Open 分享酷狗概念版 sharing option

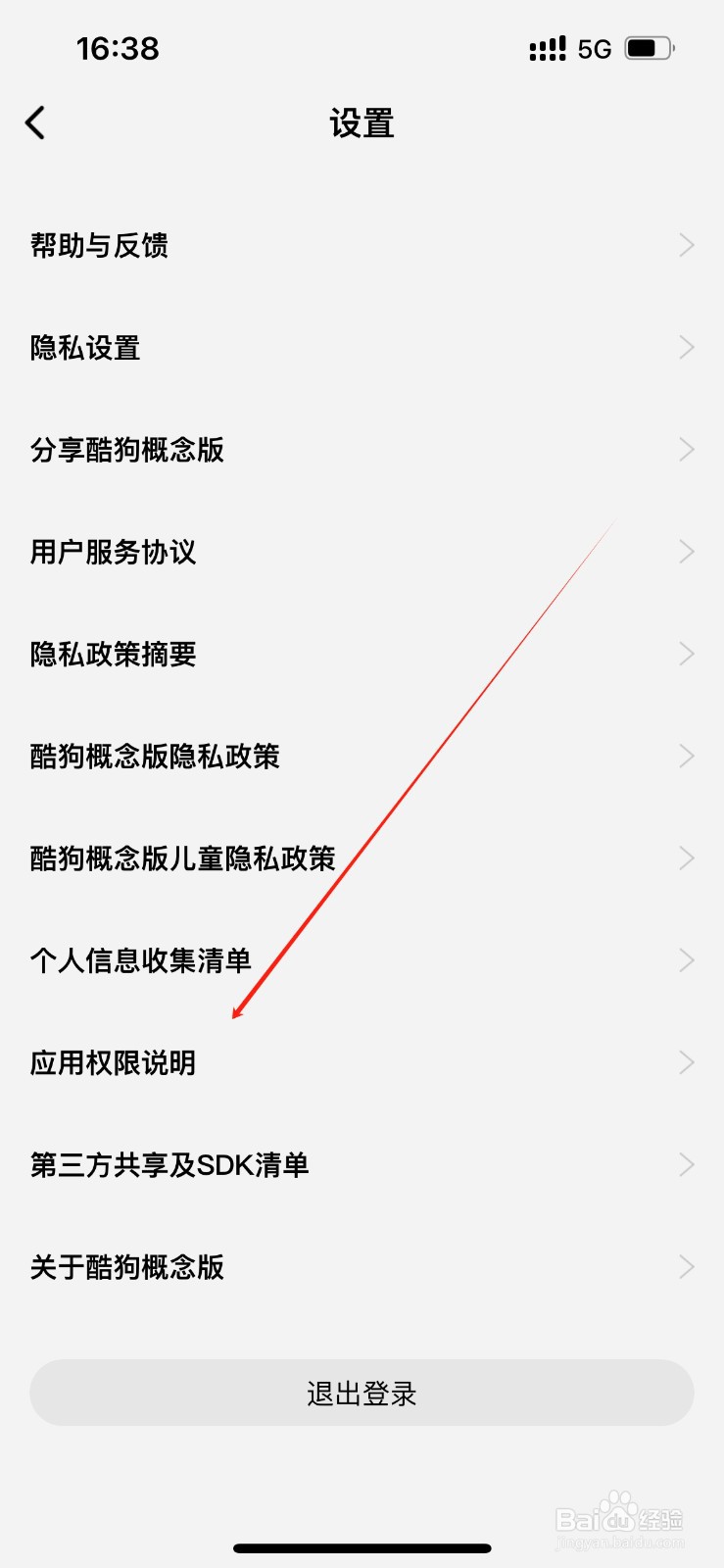click(x=126, y=450)
